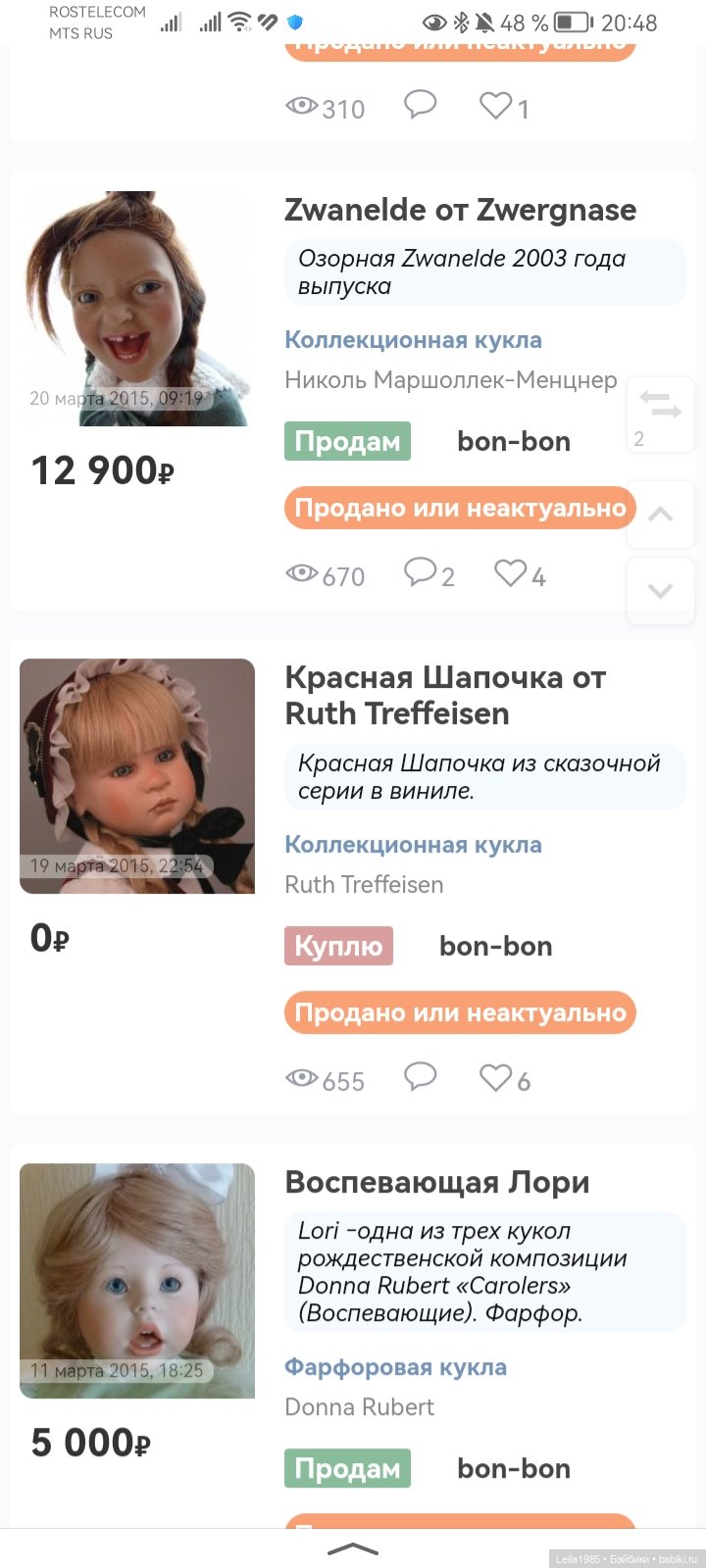This screenshot has width=706, height=1568.
Task: Open the Воспевающая Лори doll photo
Action: (x=136, y=1280)
